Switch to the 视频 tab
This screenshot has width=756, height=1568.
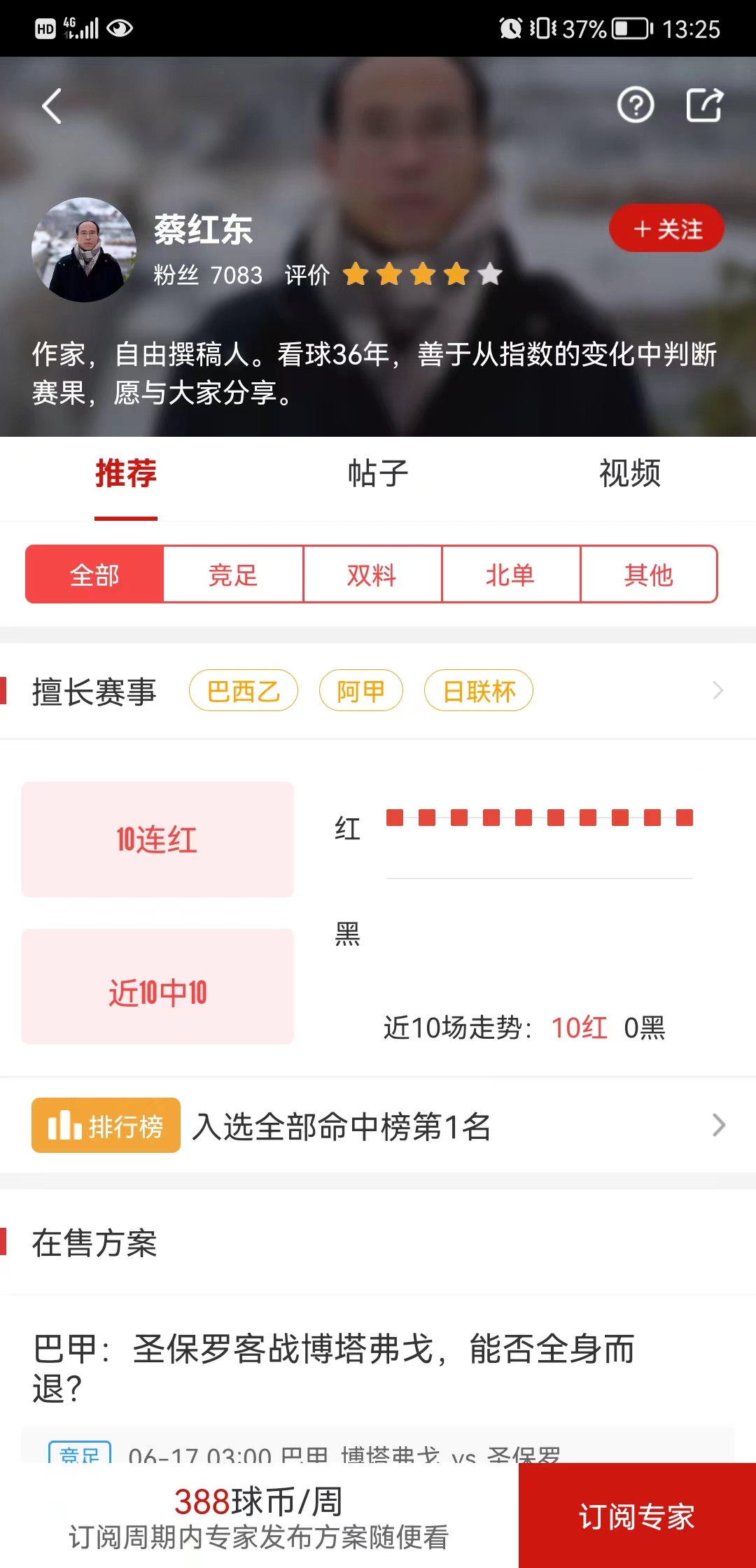point(629,474)
